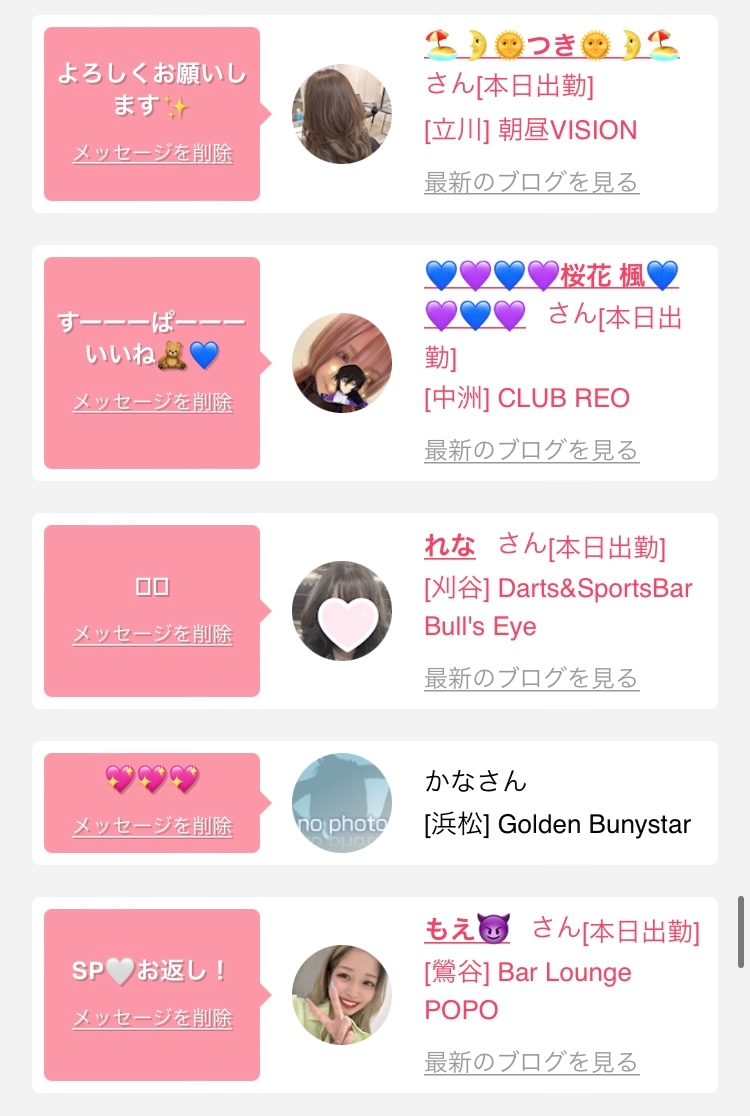This screenshot has height=1116, width=750.
Task: Tap もえ's peace-sign profile photo
Action: click(342, 994)
